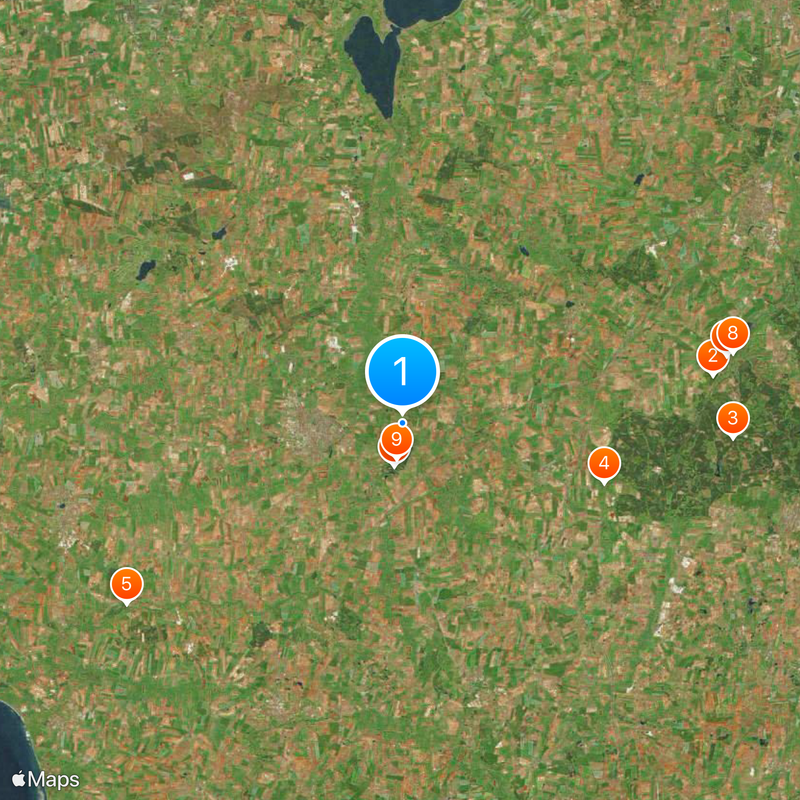
Task: Select the orange pin numbered 5
Action: click(126, 583)
